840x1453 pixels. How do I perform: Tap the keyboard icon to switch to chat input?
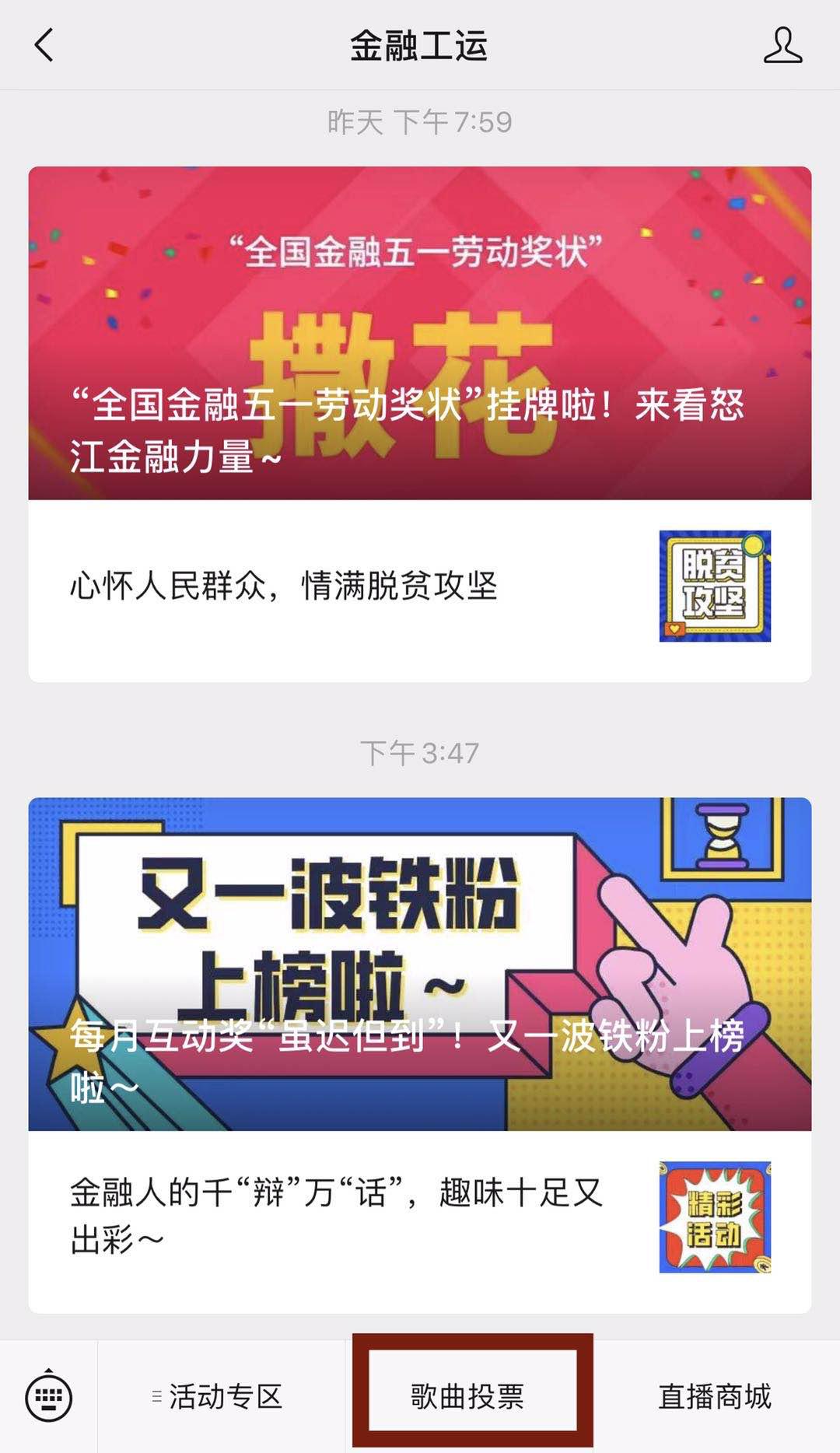pos(47,1395)
